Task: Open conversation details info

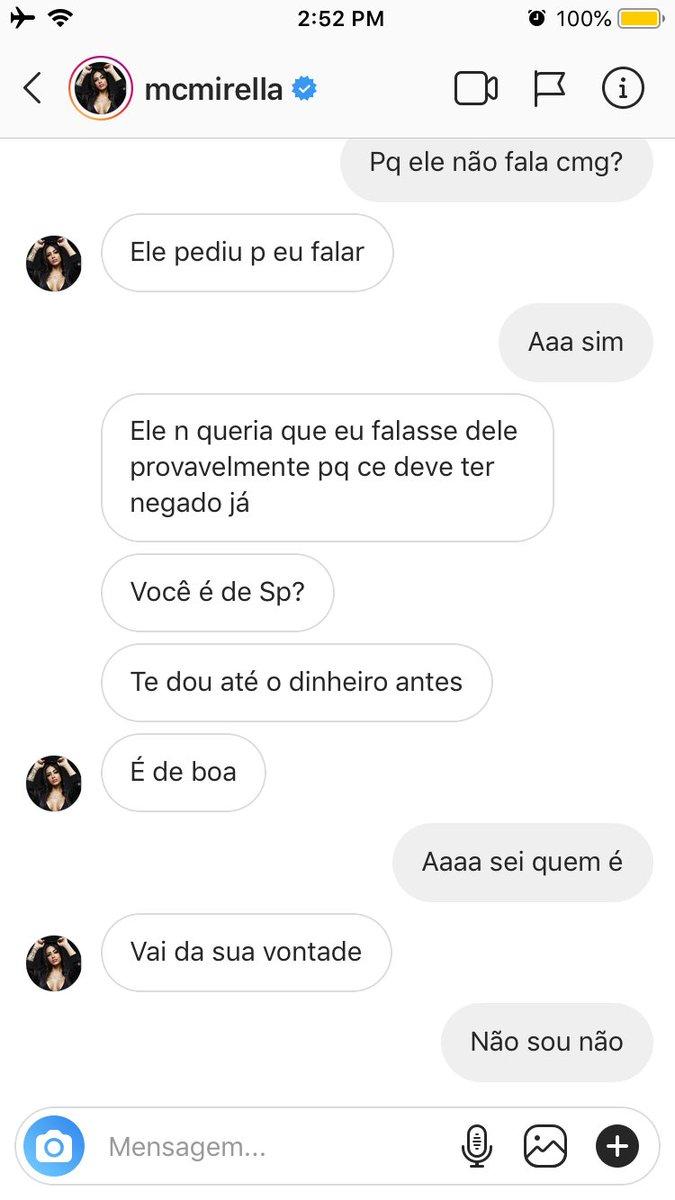Action: click(622, 89)
